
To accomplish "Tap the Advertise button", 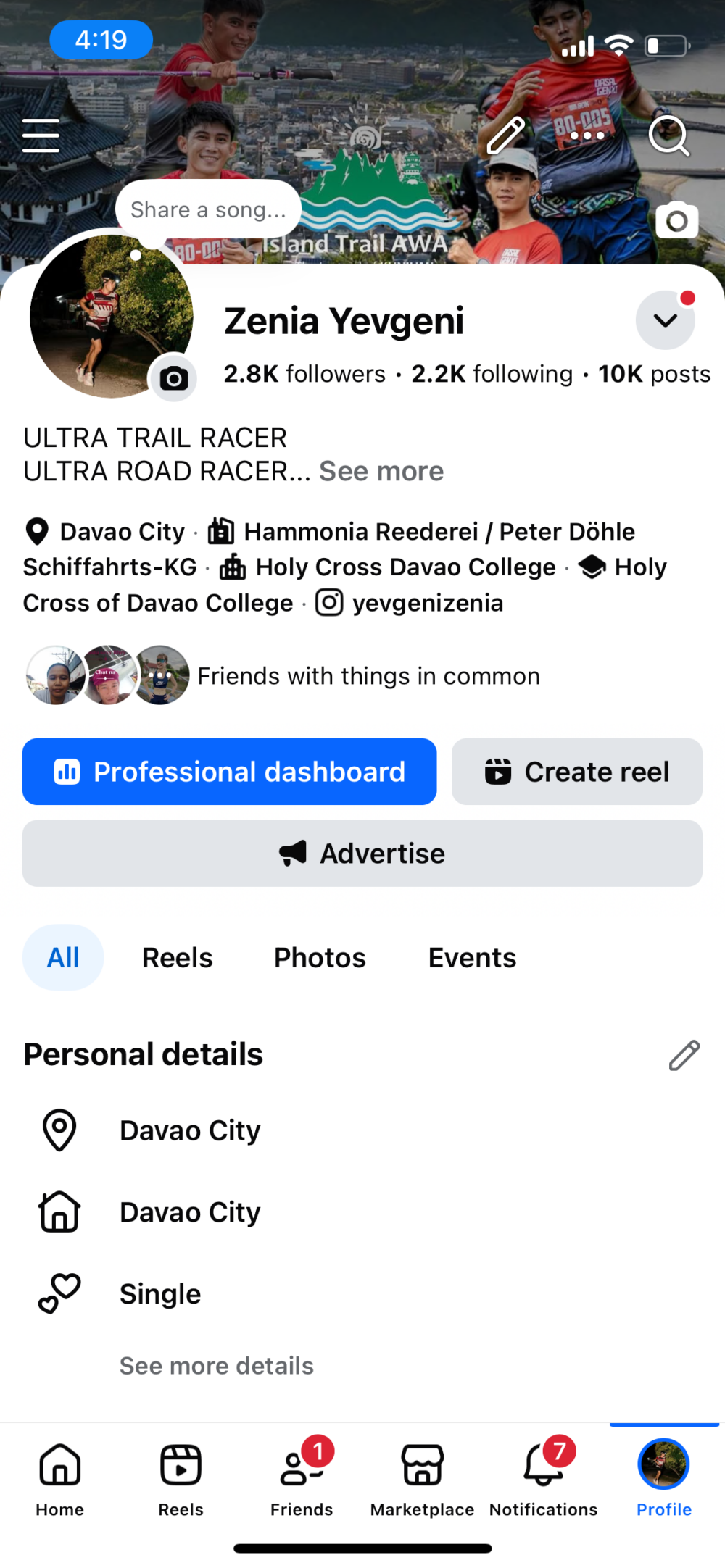I will pyautogui.click(x=362, y=854).
